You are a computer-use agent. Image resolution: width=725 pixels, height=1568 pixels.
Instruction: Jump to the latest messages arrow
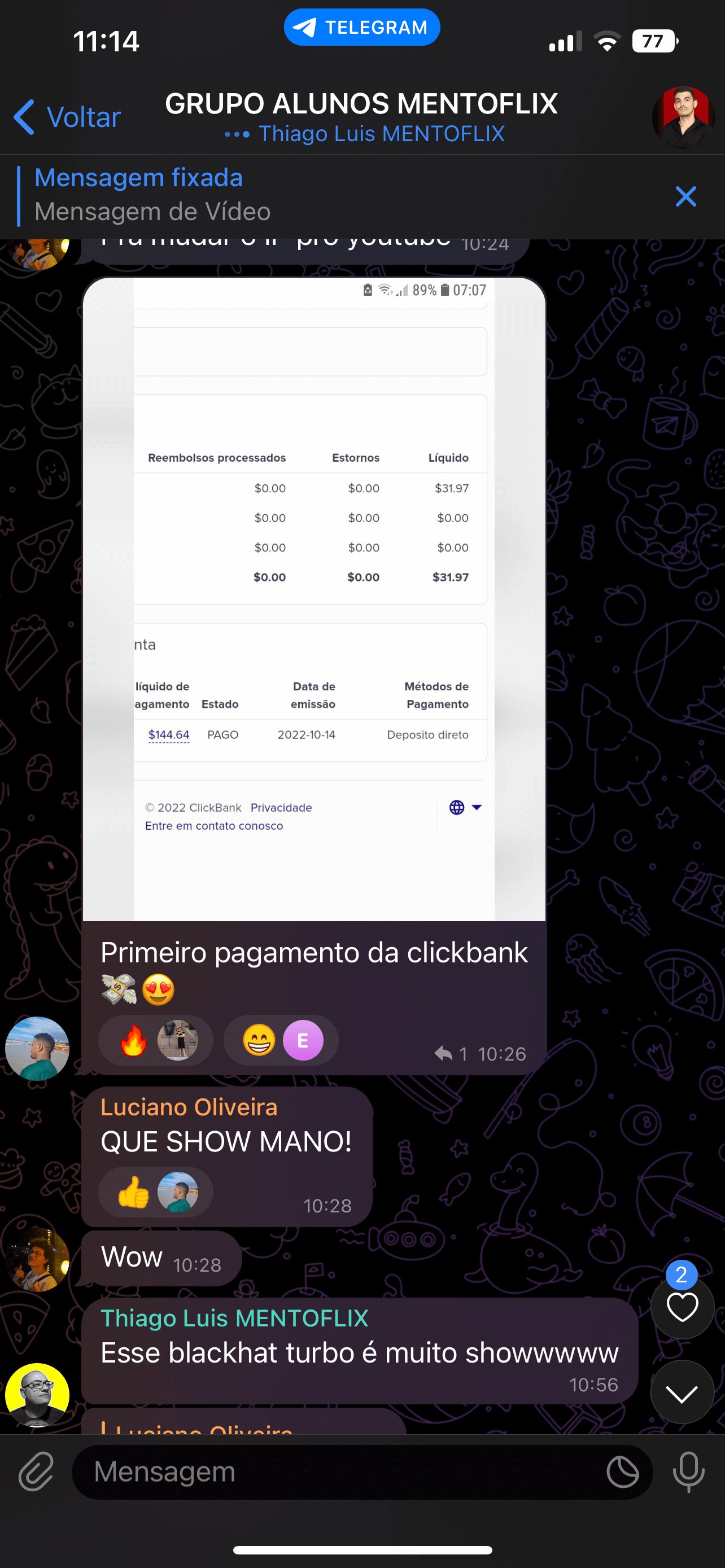pos(682,1392)
